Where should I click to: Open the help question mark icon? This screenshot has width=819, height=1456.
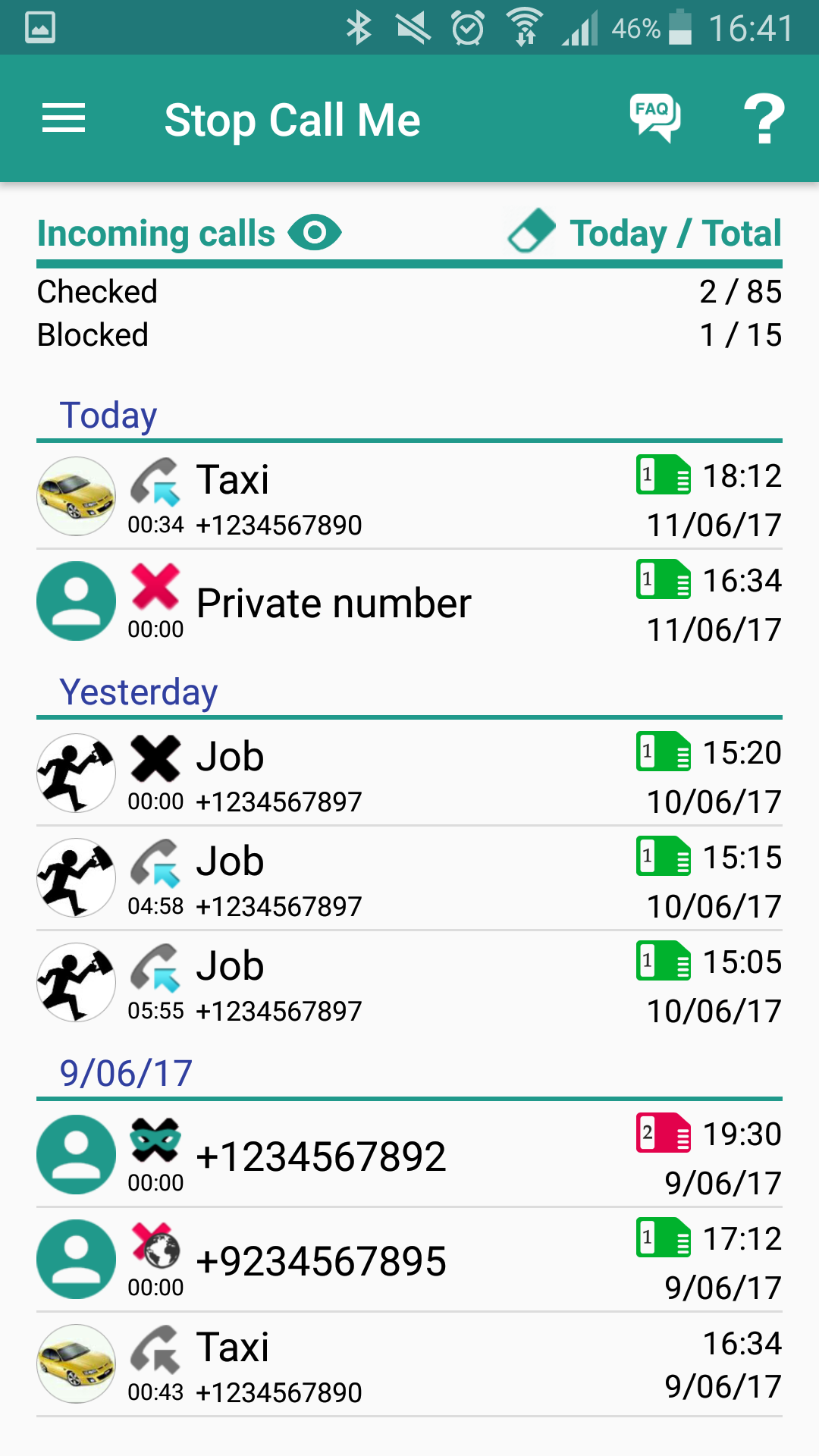point(767,118)
